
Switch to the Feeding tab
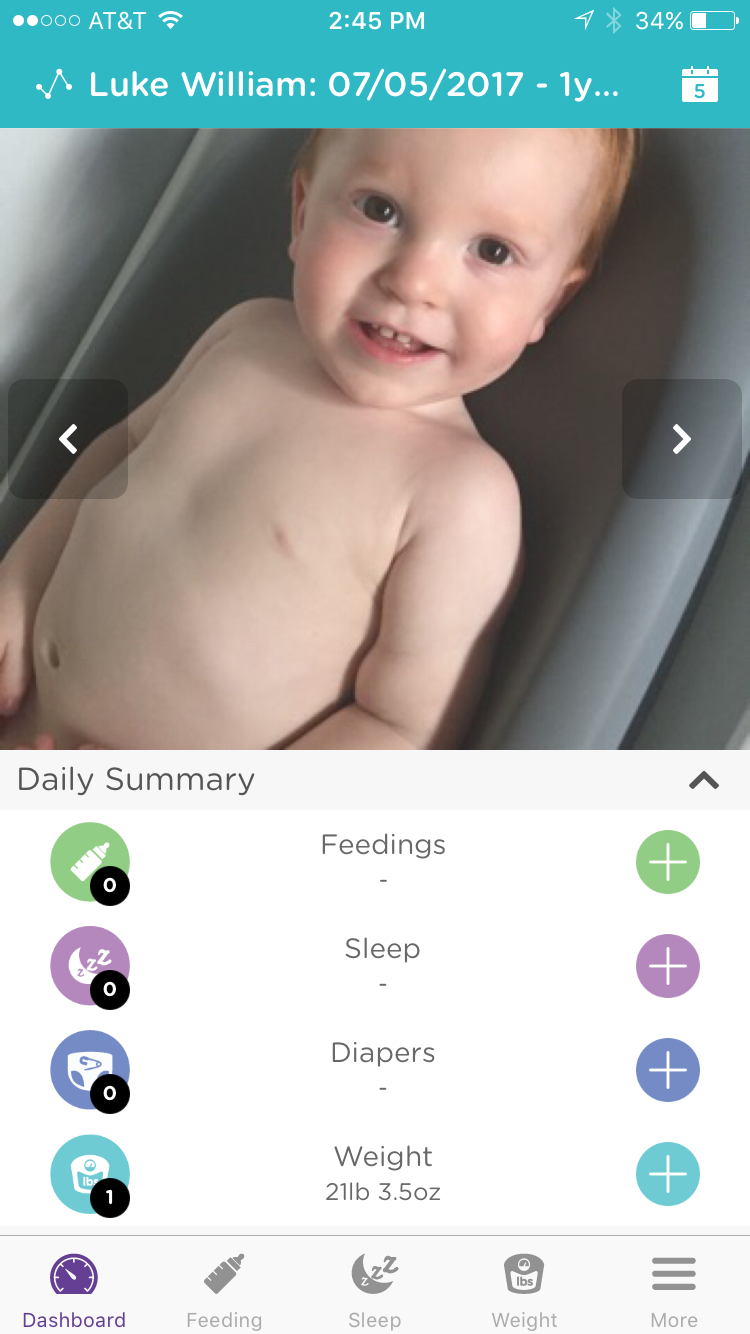(x=224, y=1292)
